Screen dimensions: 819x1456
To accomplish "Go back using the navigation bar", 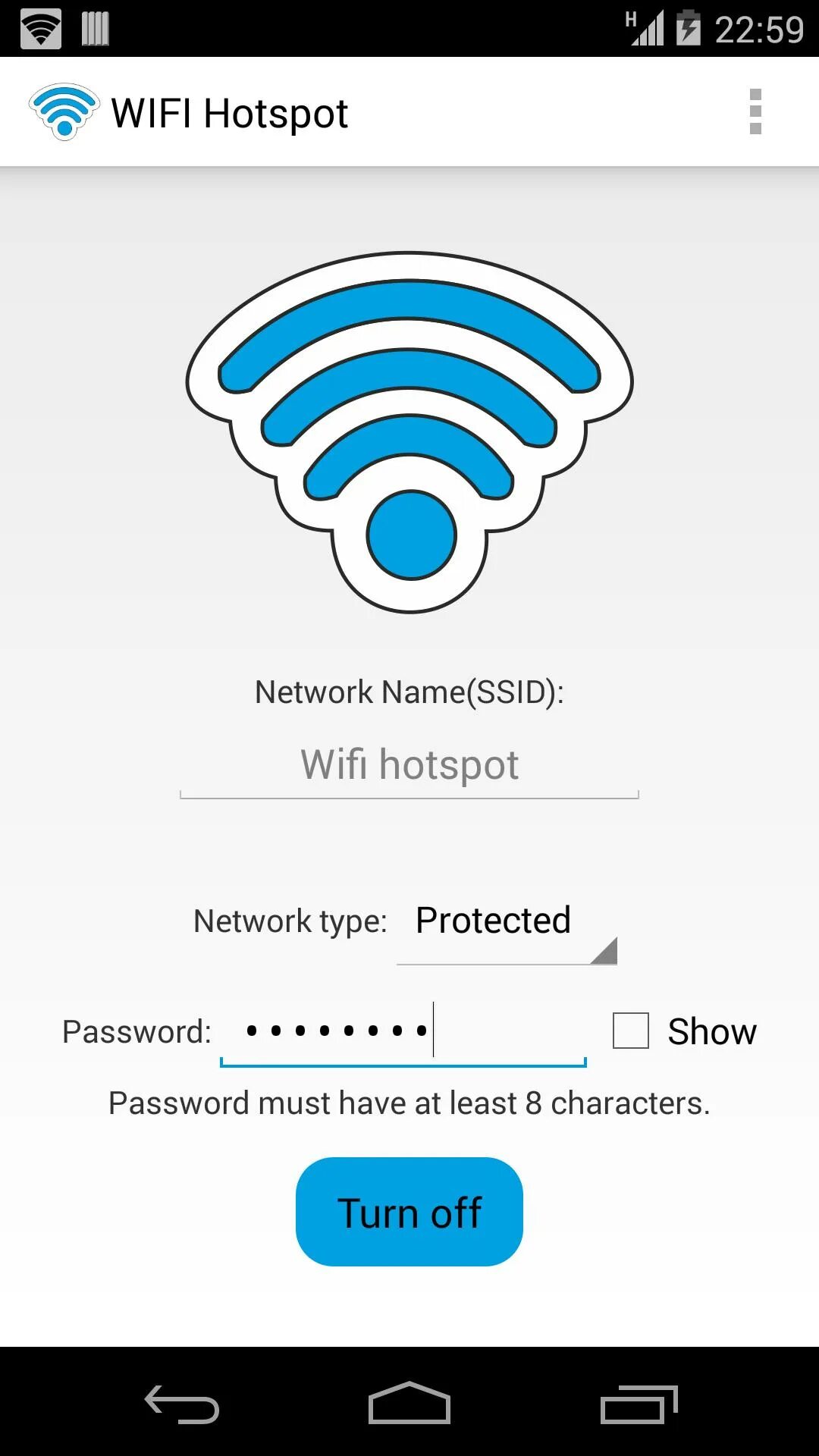I will tap(182, 1404).
